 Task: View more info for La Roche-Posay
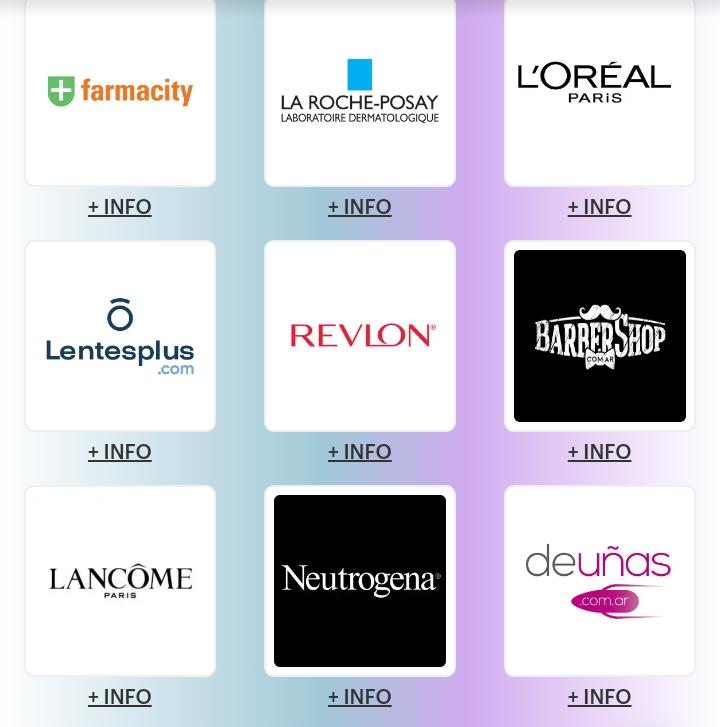360,207
